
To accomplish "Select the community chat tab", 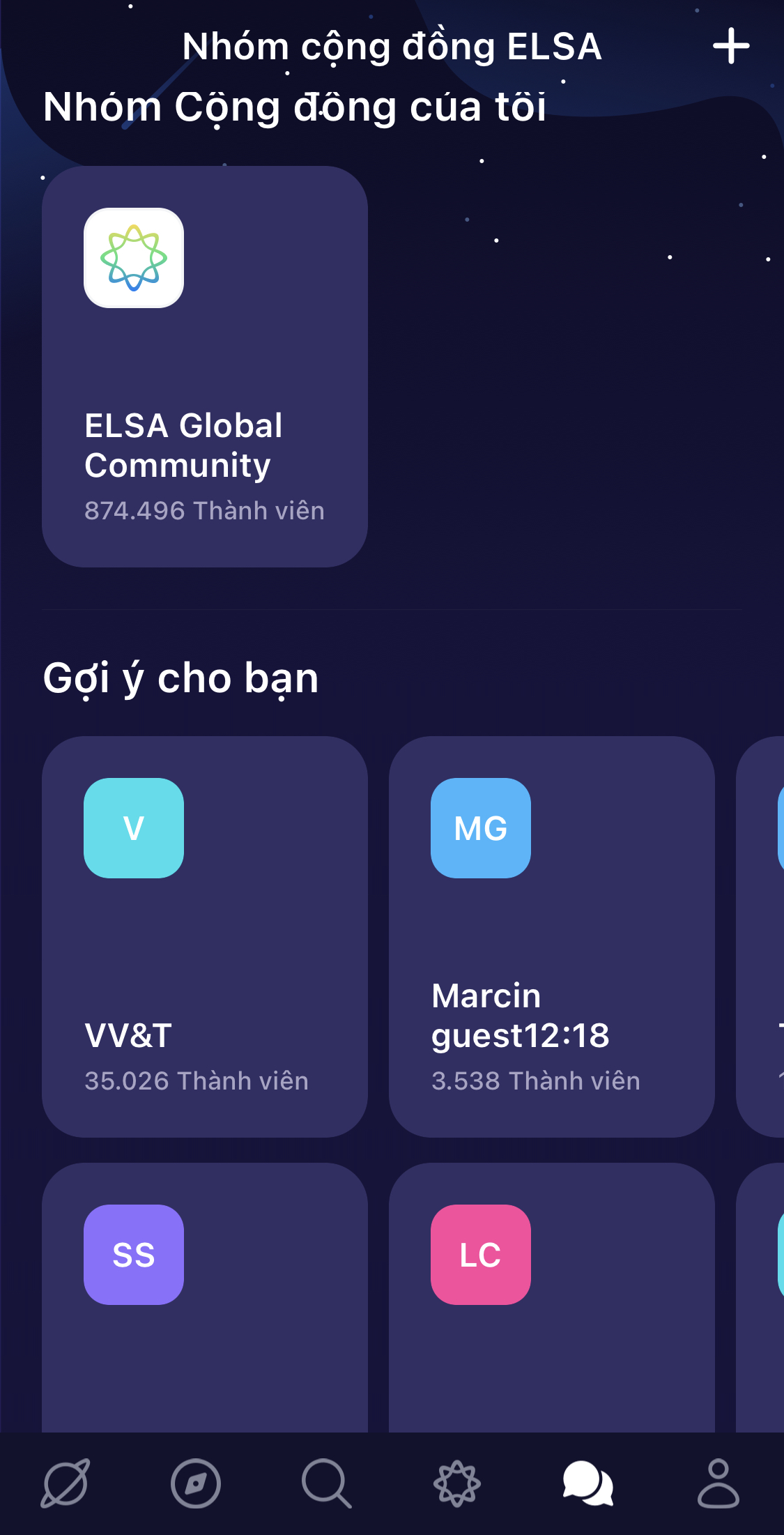I will 587,1483.
